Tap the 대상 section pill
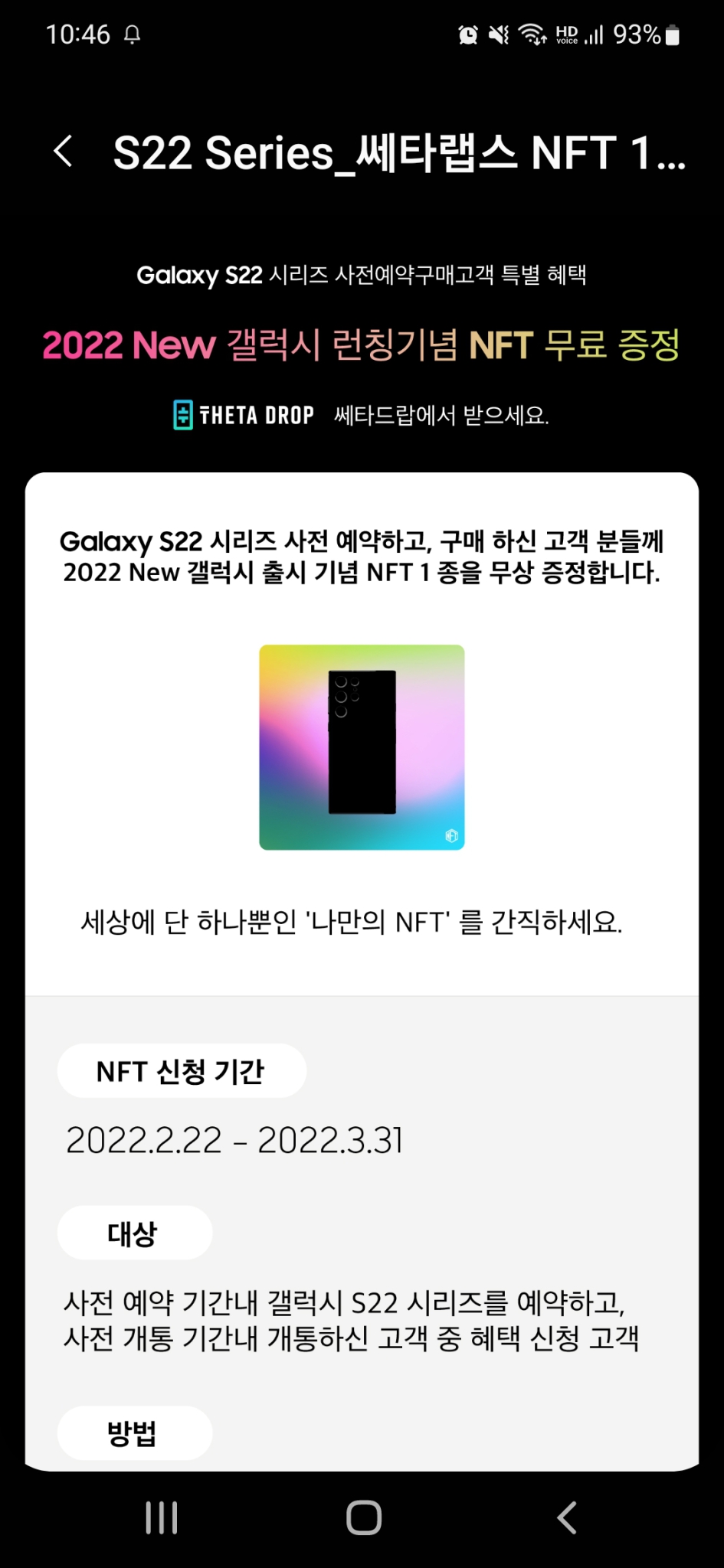 [x=133, y=1233]
